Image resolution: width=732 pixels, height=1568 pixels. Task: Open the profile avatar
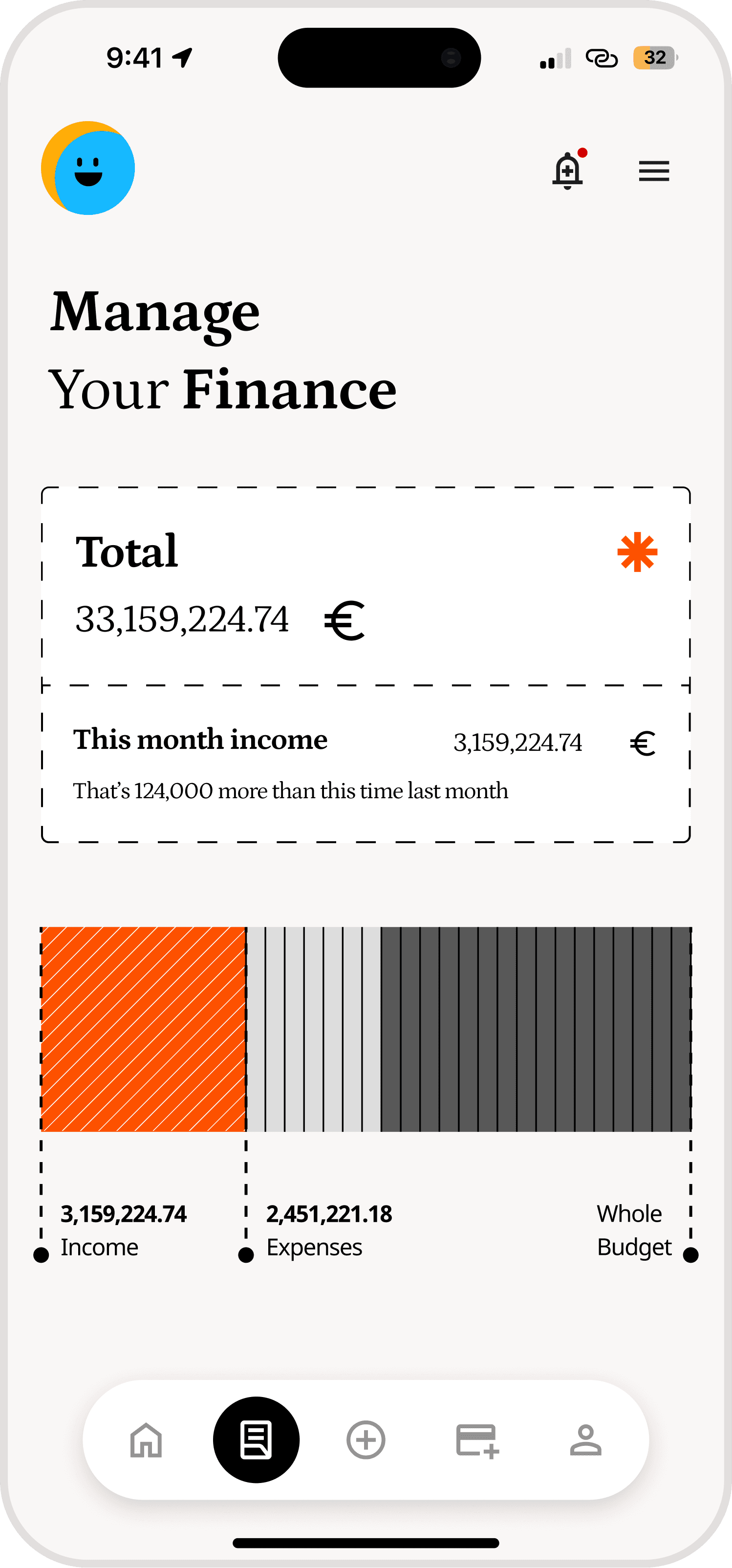point(88,168)
